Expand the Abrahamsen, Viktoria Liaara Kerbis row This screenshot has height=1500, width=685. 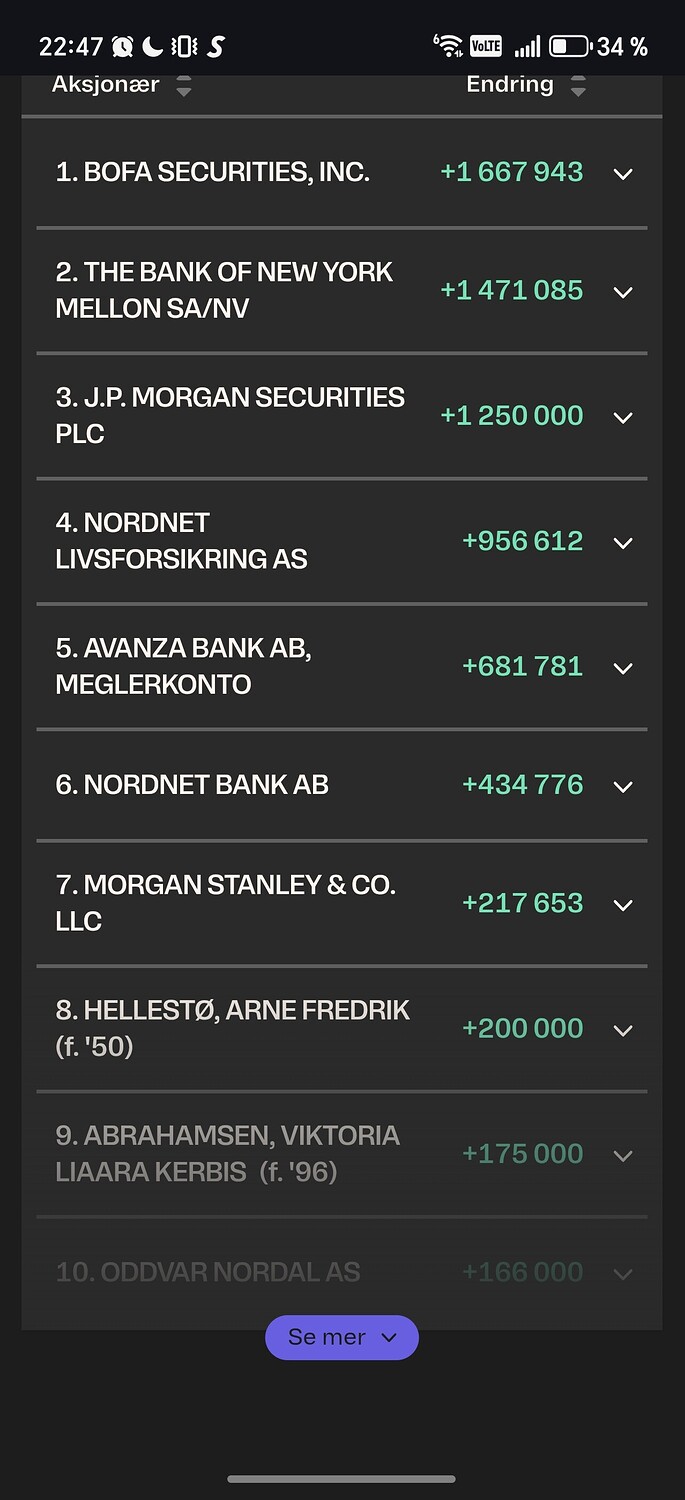click(623, 1156)
